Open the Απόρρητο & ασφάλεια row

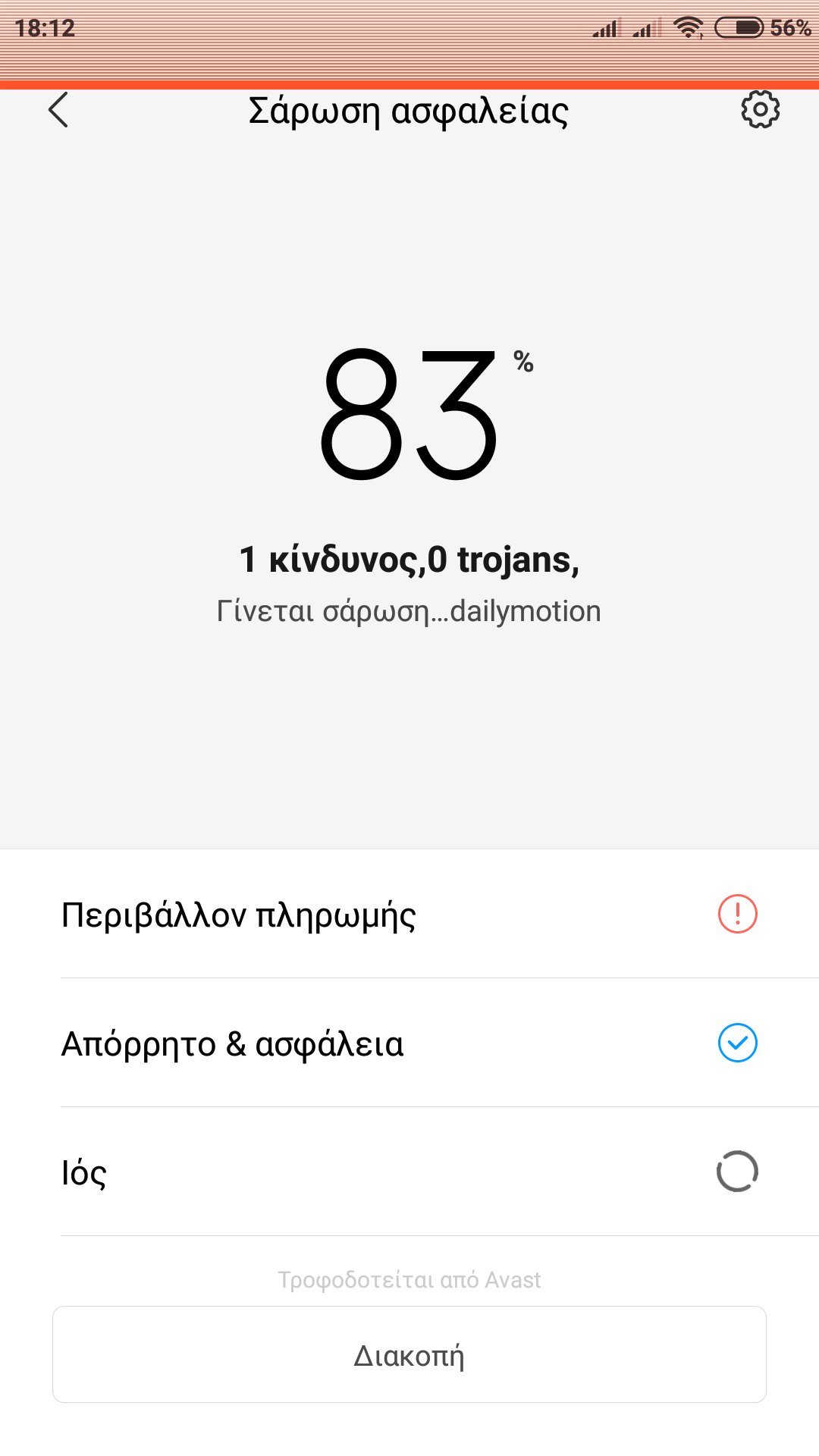pyautogui.click(x=409, y=1043)
